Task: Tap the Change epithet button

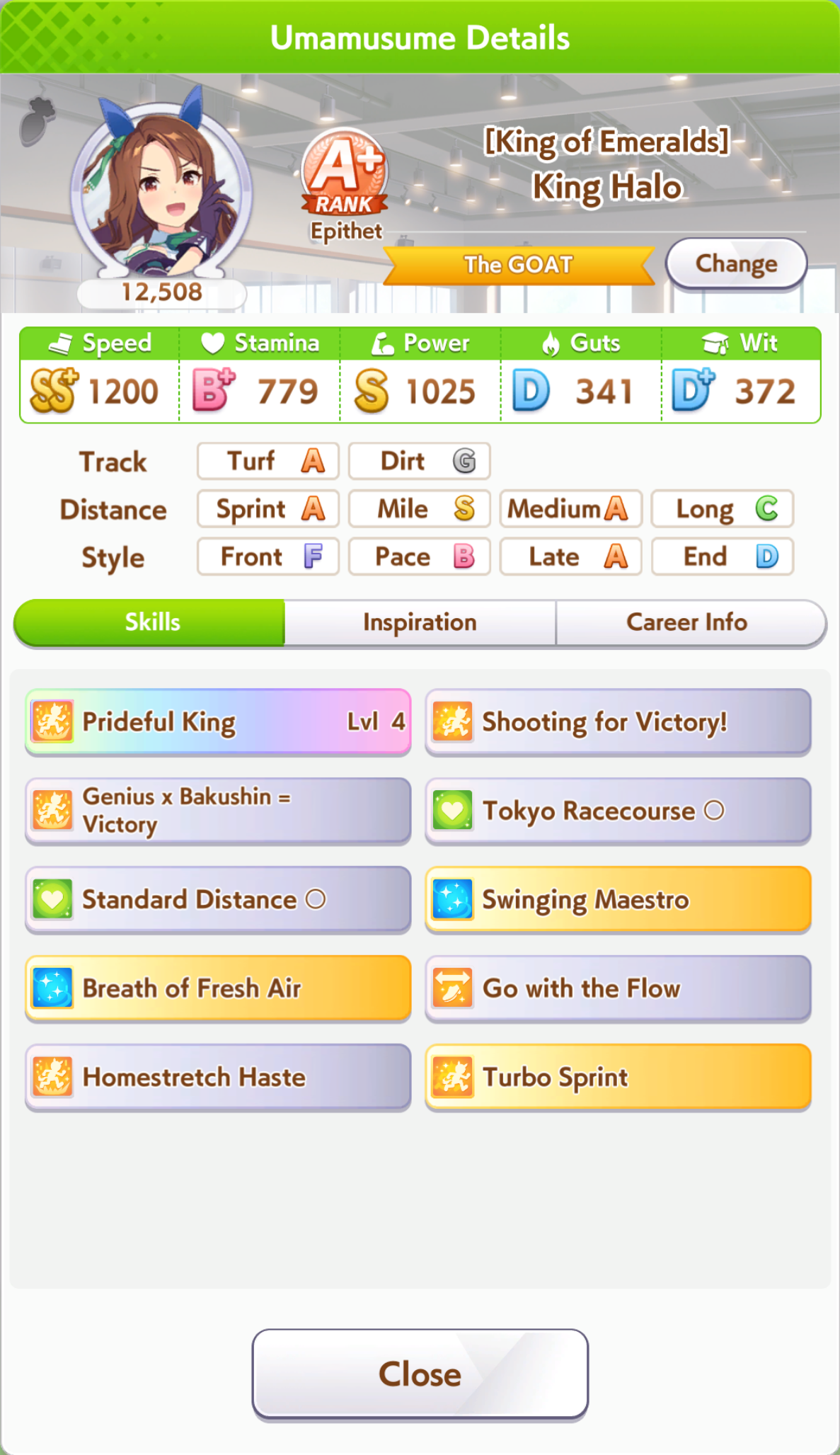Action: (x=735, y=264)
